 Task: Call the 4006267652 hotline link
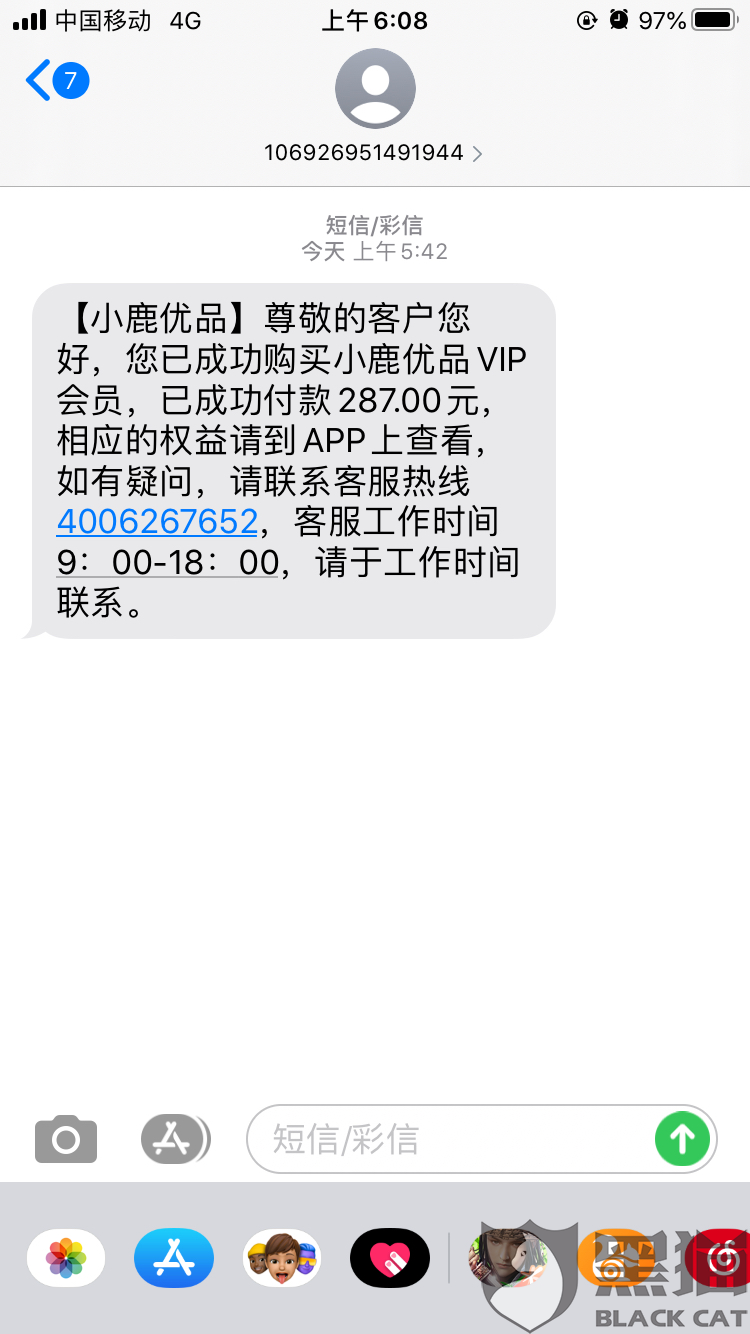pyautogui.click(x=157, y=521)
